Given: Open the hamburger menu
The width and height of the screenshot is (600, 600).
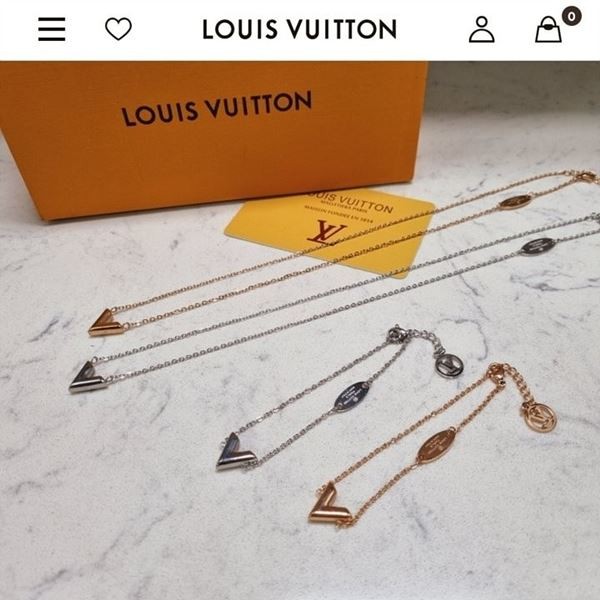Looking at the screenshot, I should pyautogui.click(x=52, y=30).
